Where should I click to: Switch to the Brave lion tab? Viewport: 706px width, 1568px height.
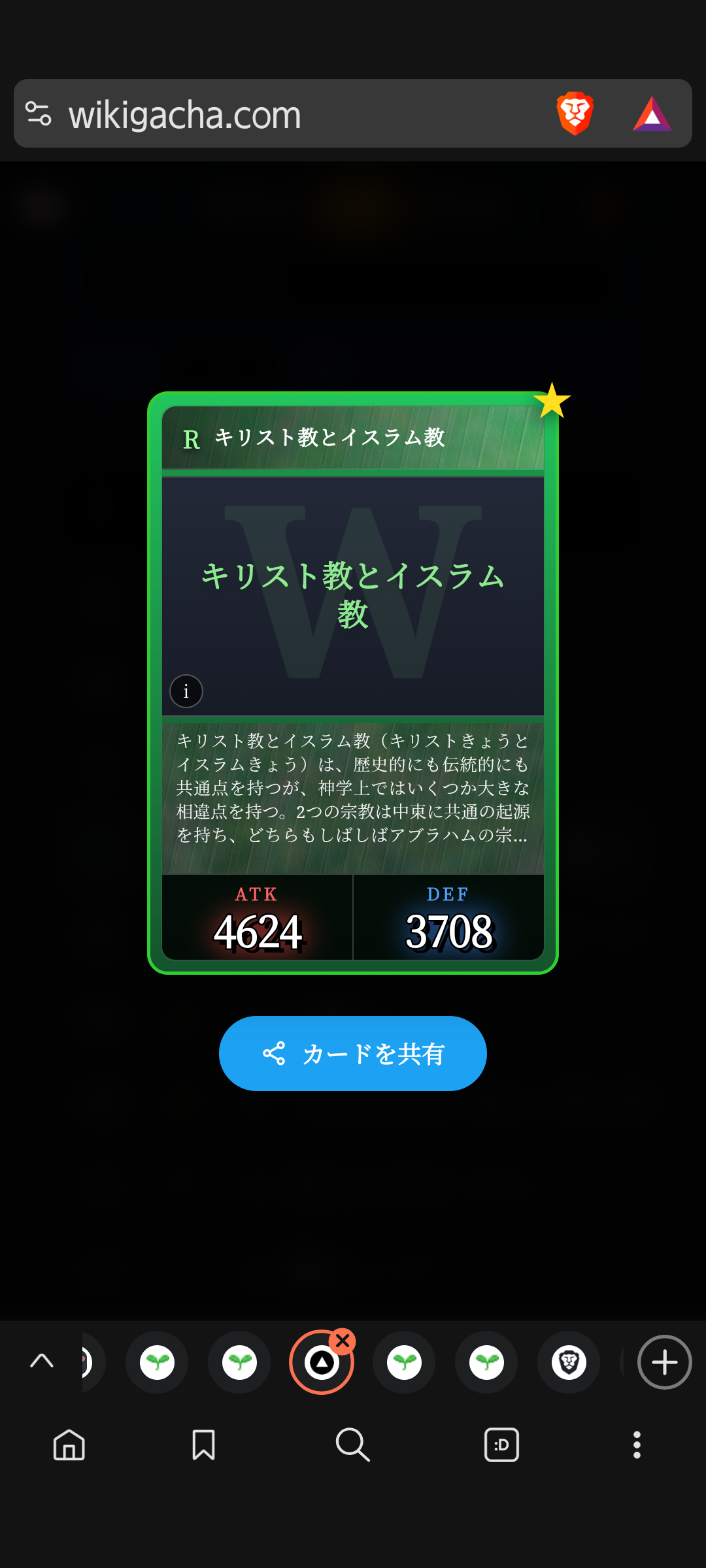click(569, 1362)
